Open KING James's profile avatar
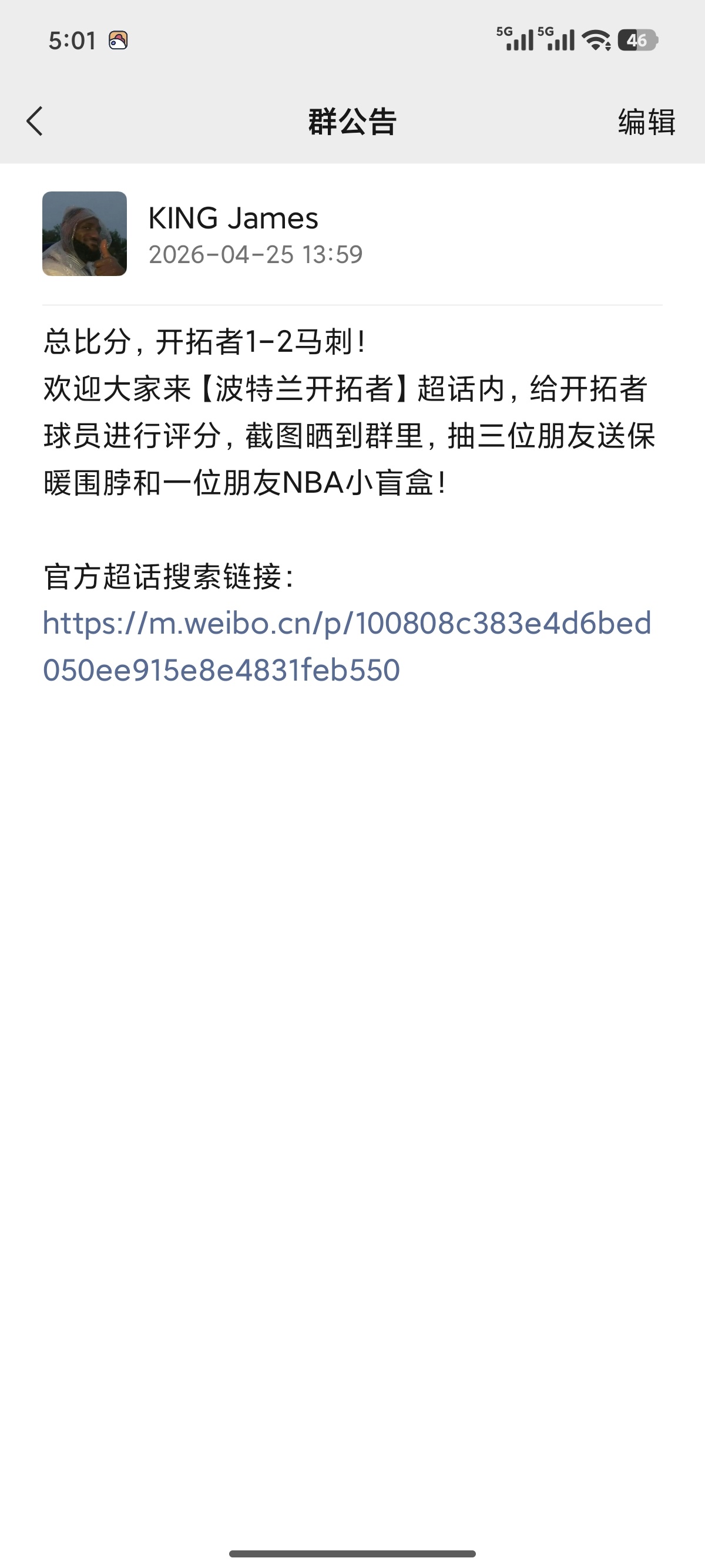705x1568 pixels. [x=84, y=234]
